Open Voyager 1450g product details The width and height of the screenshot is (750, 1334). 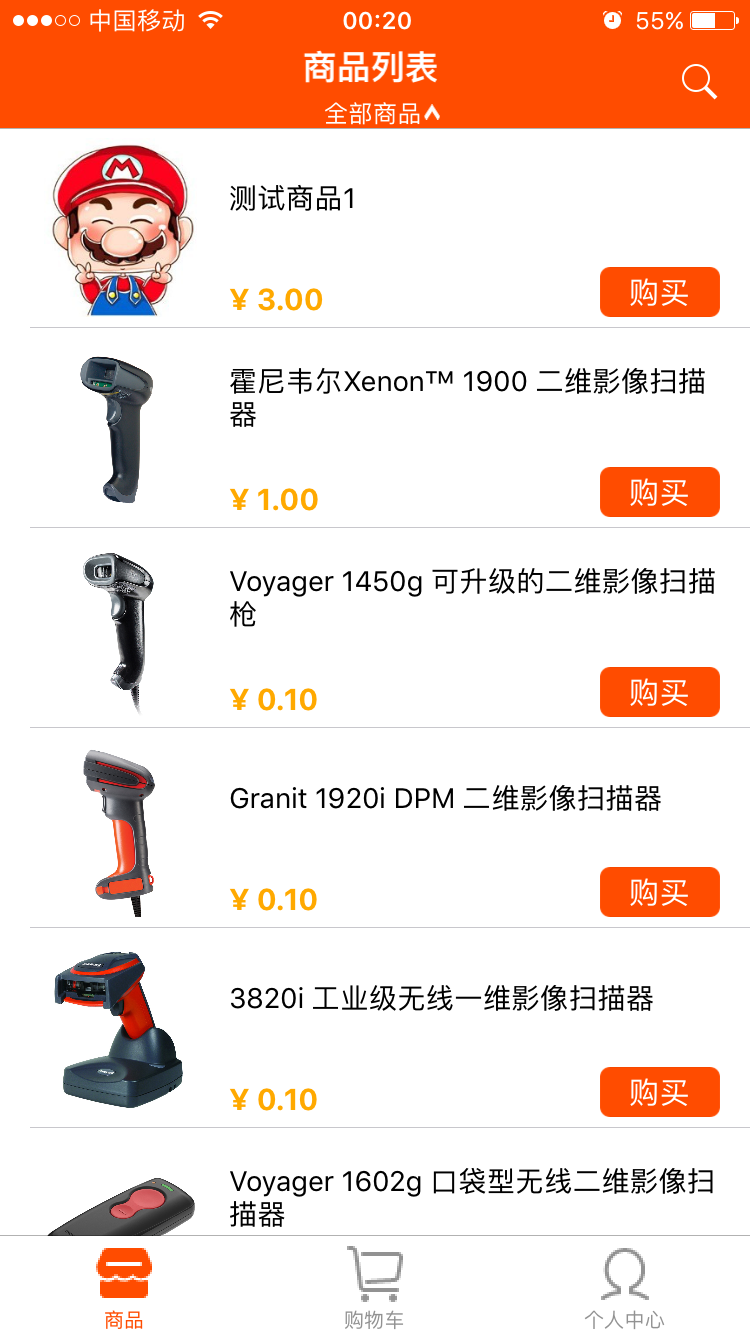coord(470,597)
